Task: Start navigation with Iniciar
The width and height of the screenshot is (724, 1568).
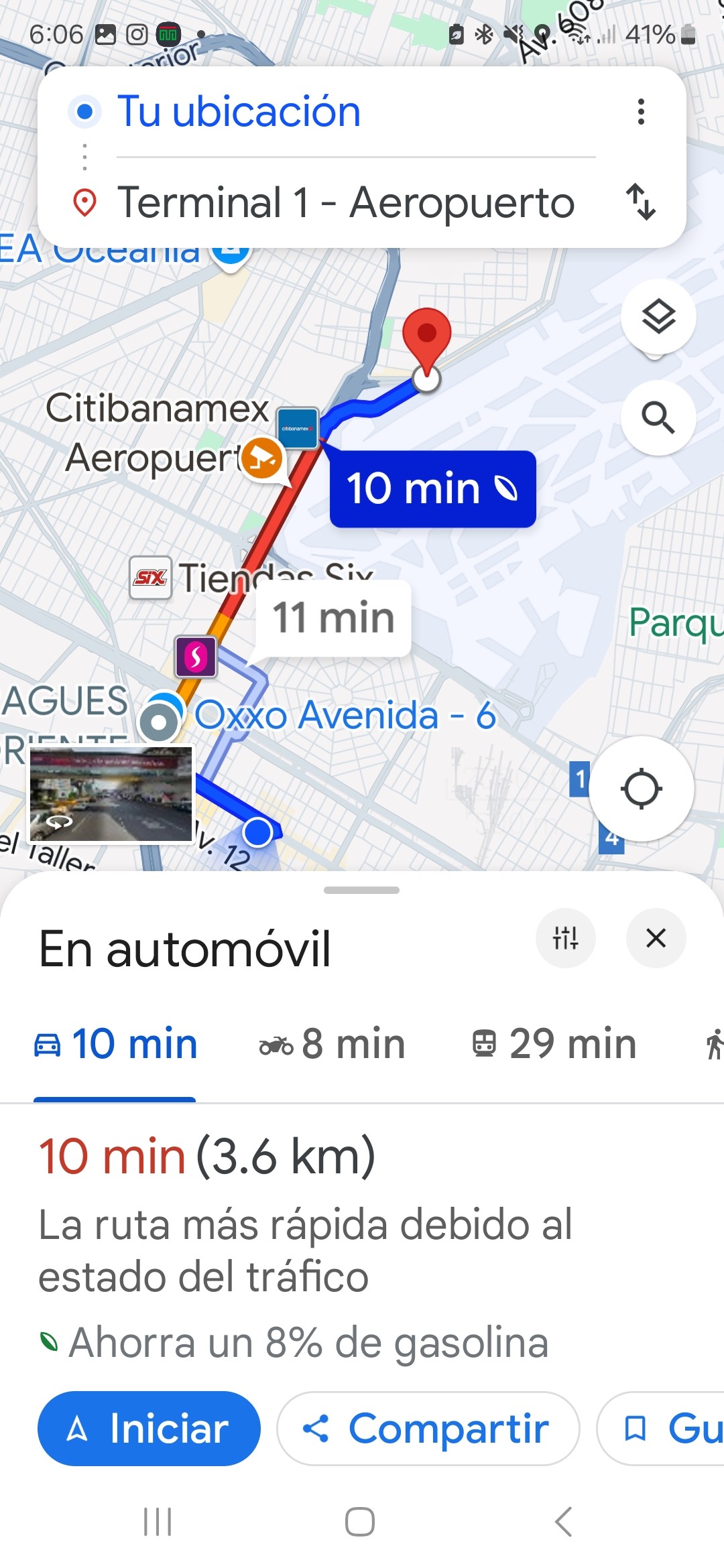Action: coord(149,1429)
